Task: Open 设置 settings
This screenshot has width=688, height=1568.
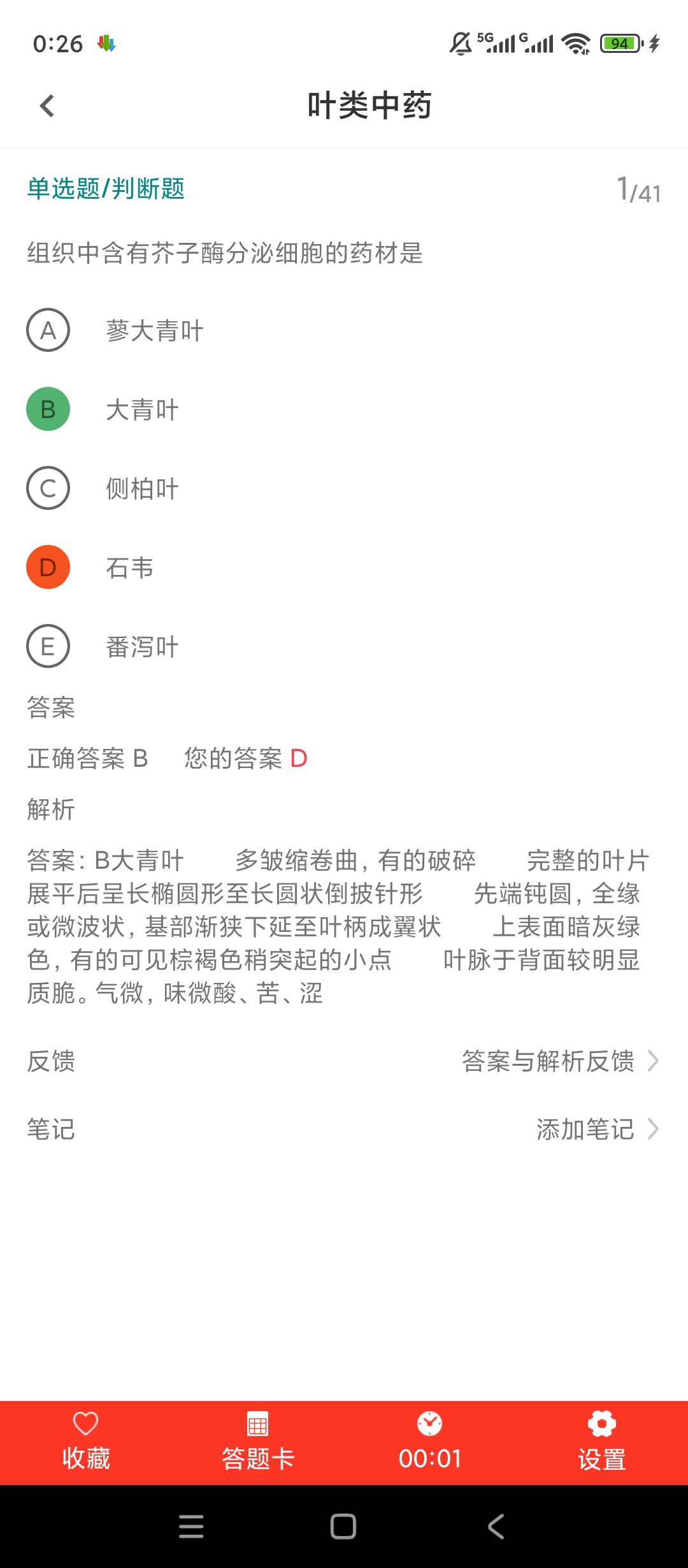Action: pyautogui.click(x=602, y=1443)
